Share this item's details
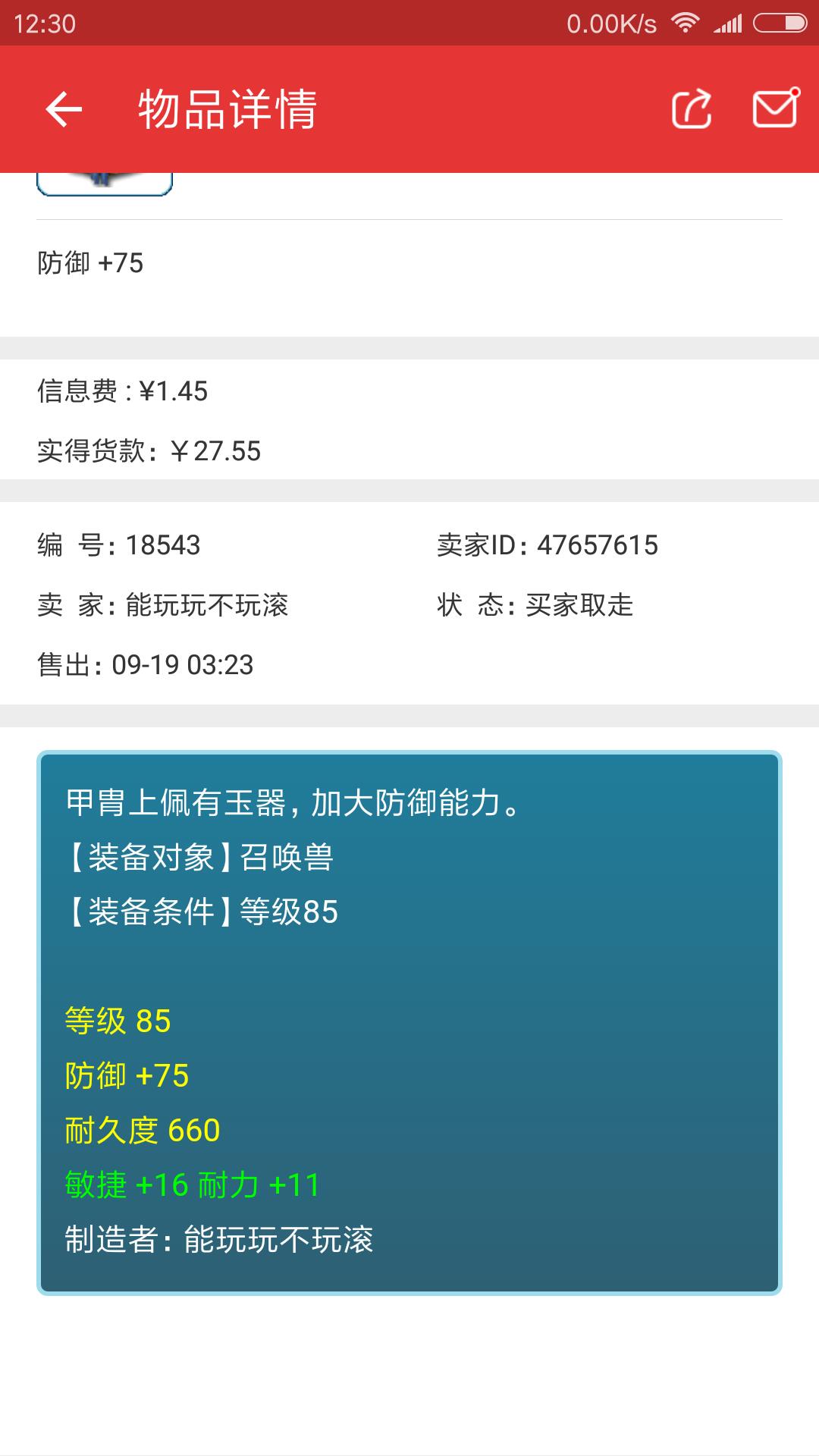The height and width of the screenshot is (1456, 819). pyautogui.click(x=692, y=108)
